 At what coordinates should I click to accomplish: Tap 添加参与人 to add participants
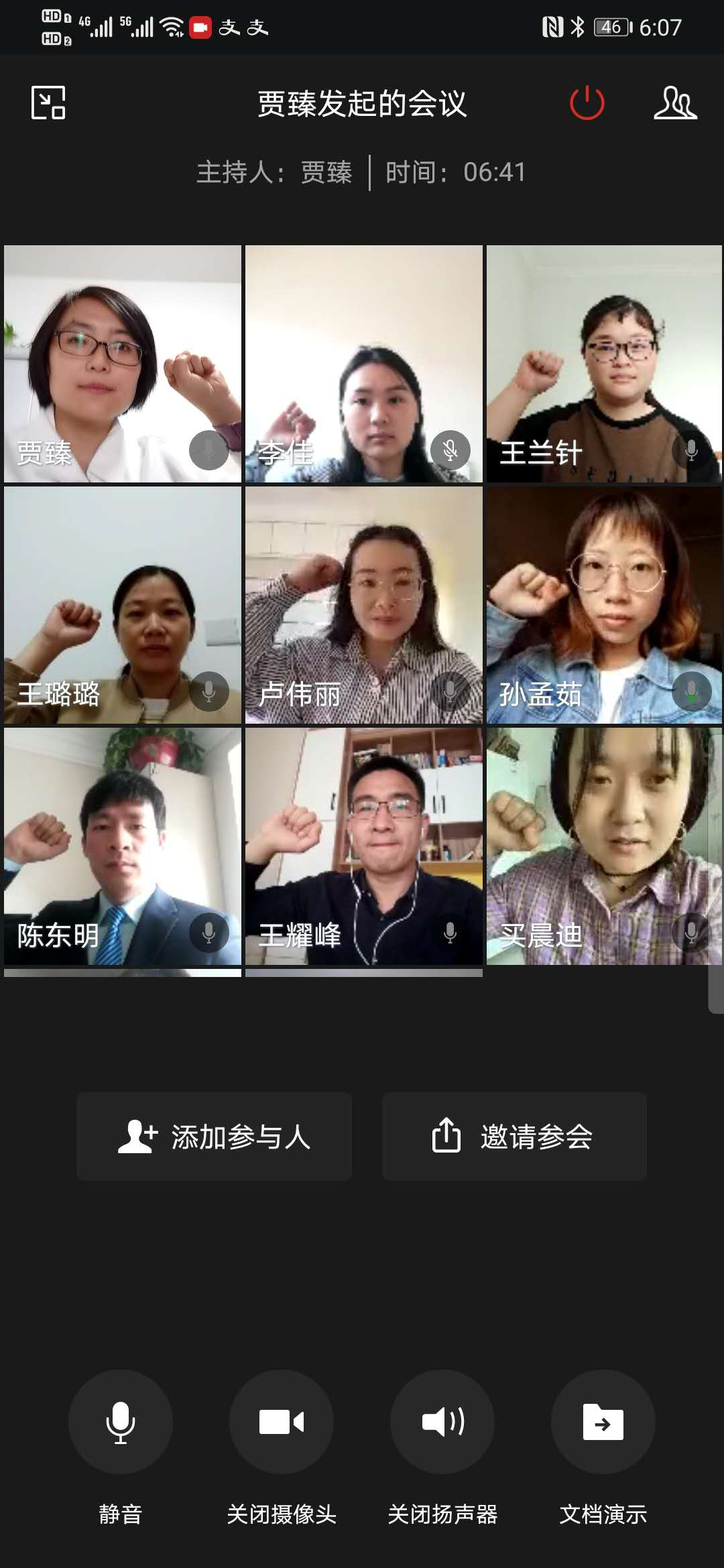tap(214, 1136)
